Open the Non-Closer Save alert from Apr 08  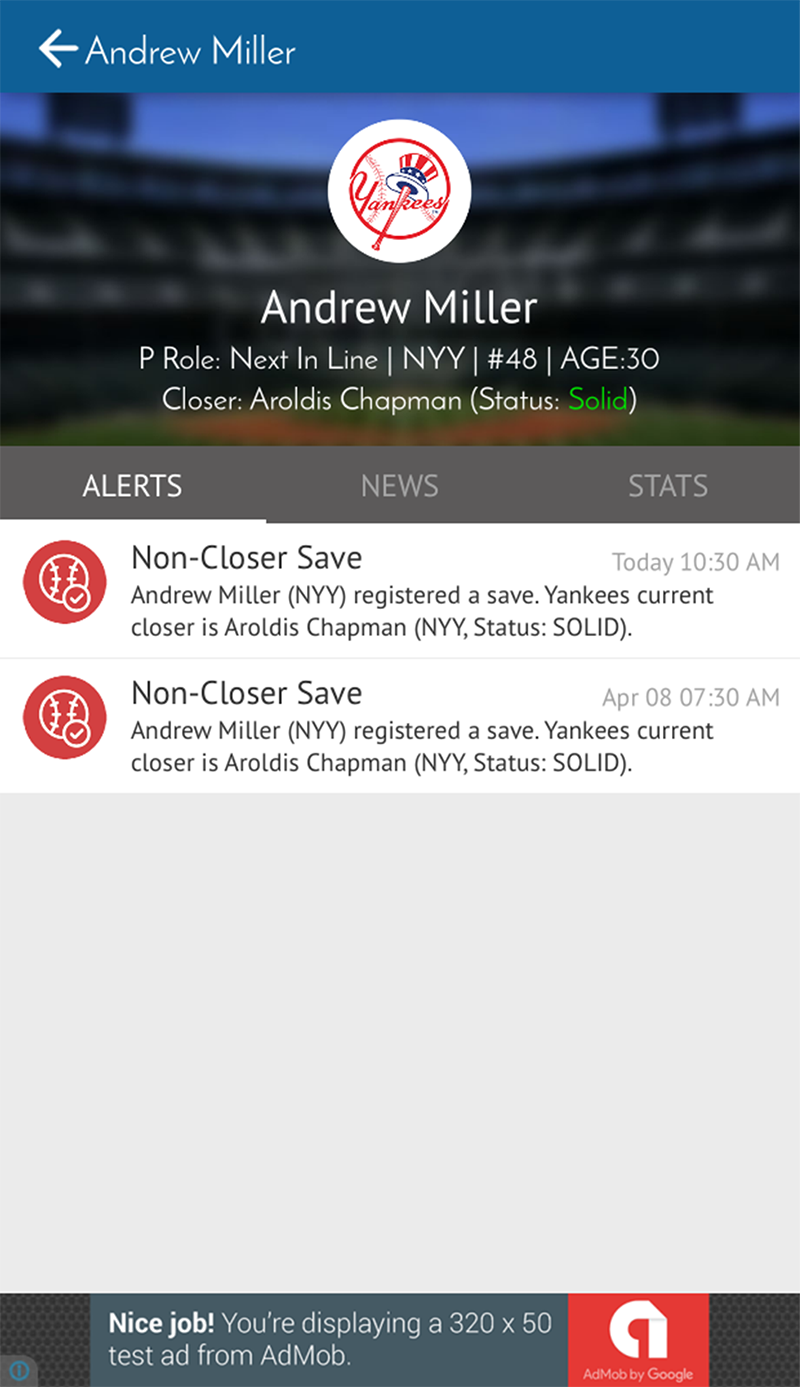[x=400, y=726]
